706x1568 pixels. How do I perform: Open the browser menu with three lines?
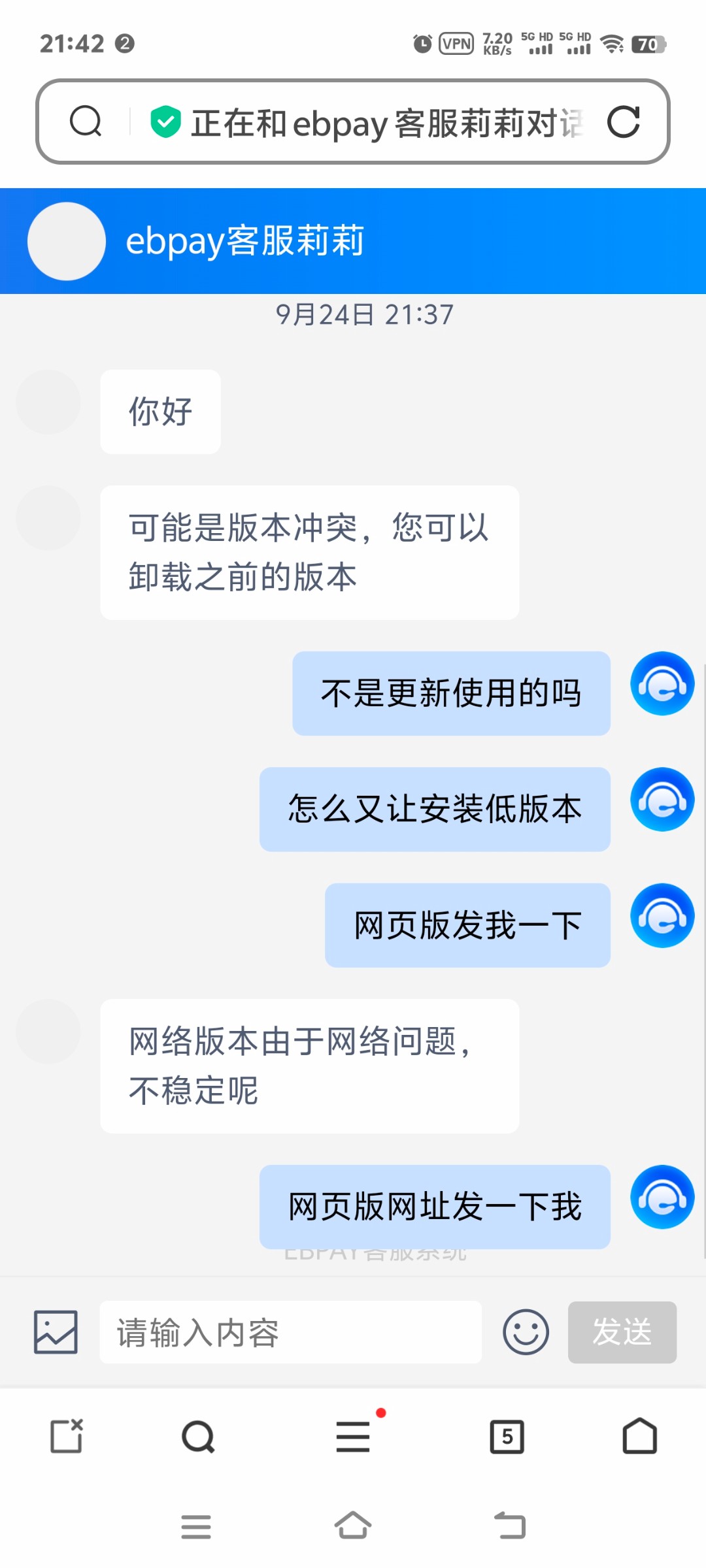coord(353,1437)
